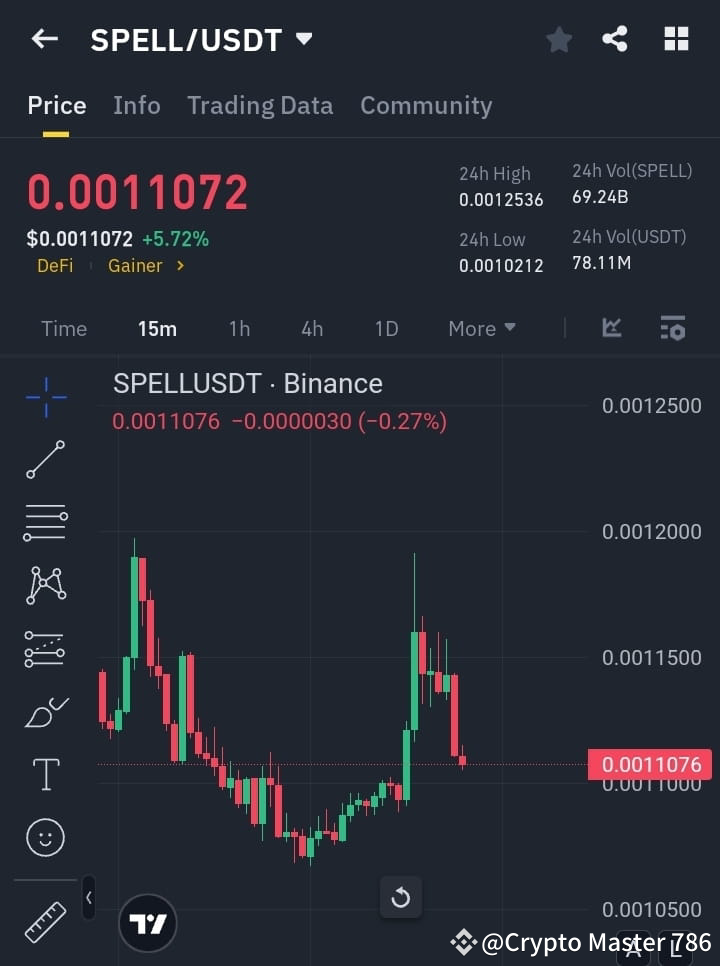The height and width of the screenshot is (966, 720).
Task: Select the measure ruler tool
Action: pyautogui.click(x=45, y=922)
